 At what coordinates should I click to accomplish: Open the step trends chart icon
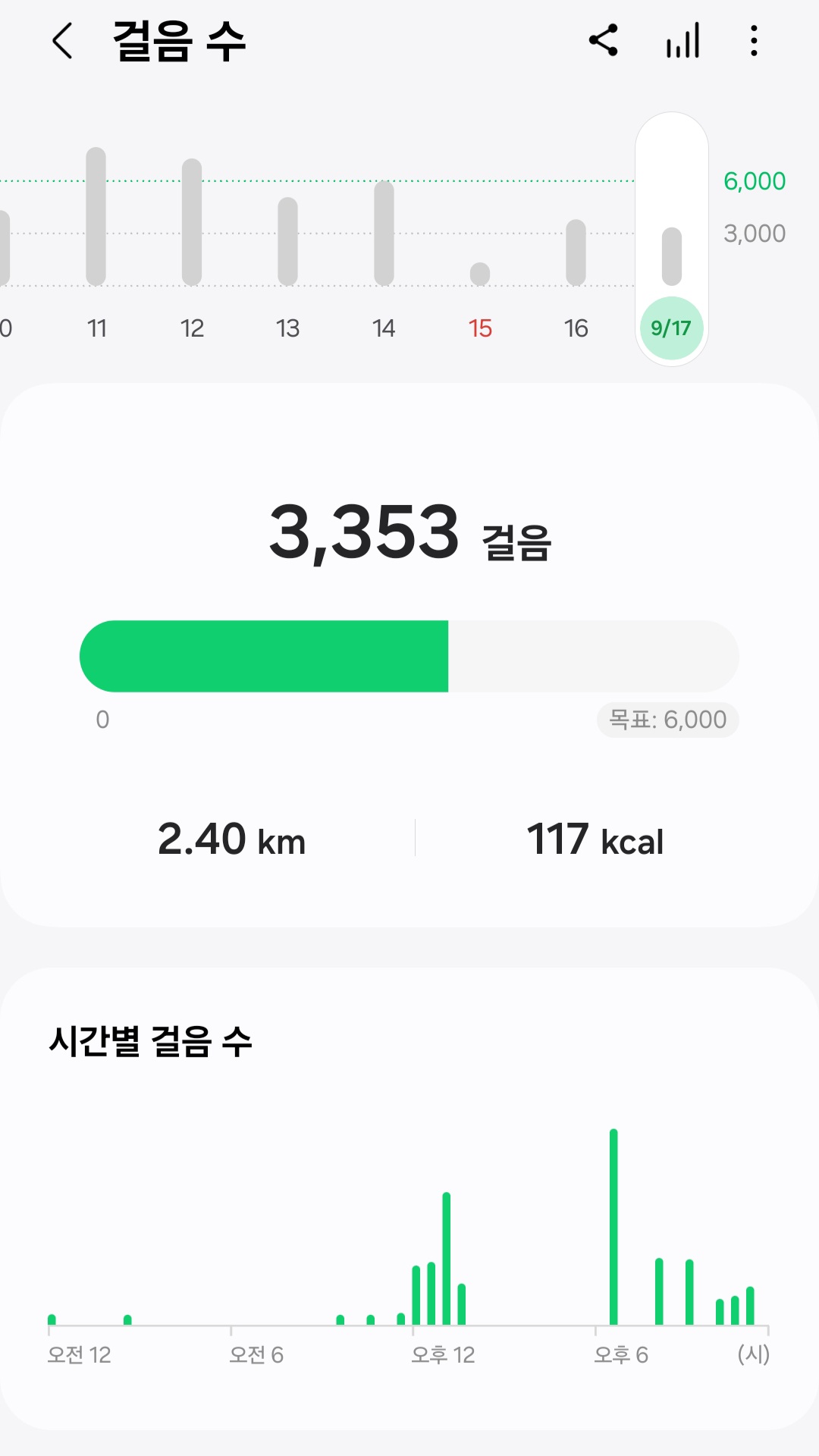coord(682,41)
